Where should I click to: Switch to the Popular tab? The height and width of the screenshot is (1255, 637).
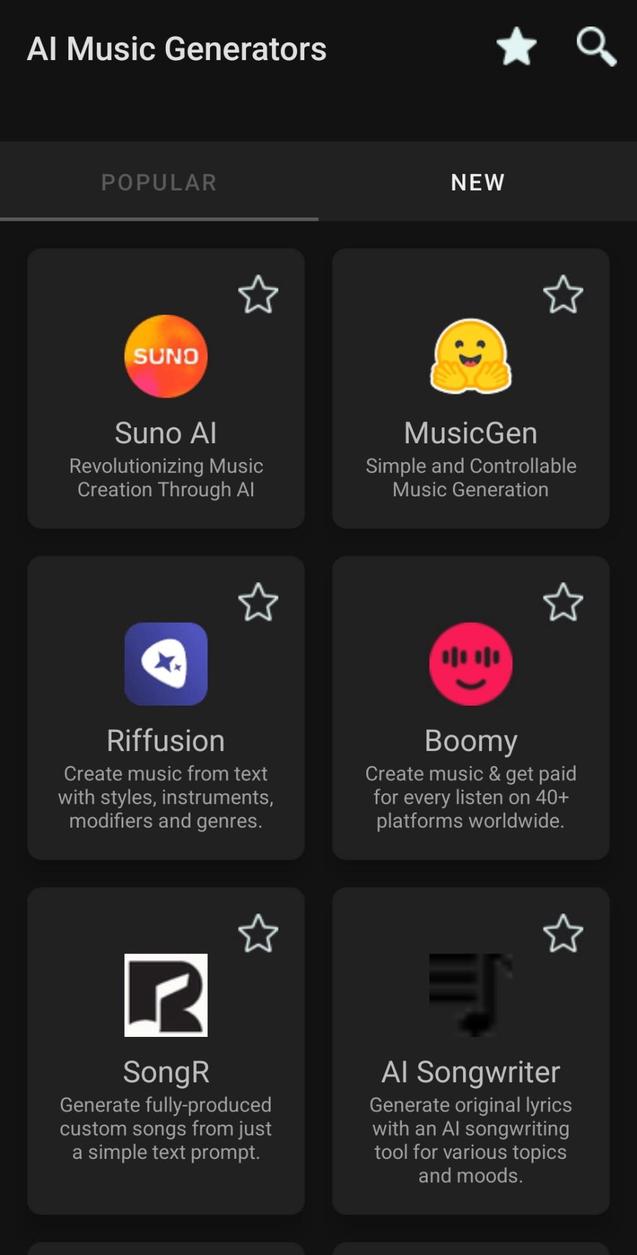pos(159,182)
